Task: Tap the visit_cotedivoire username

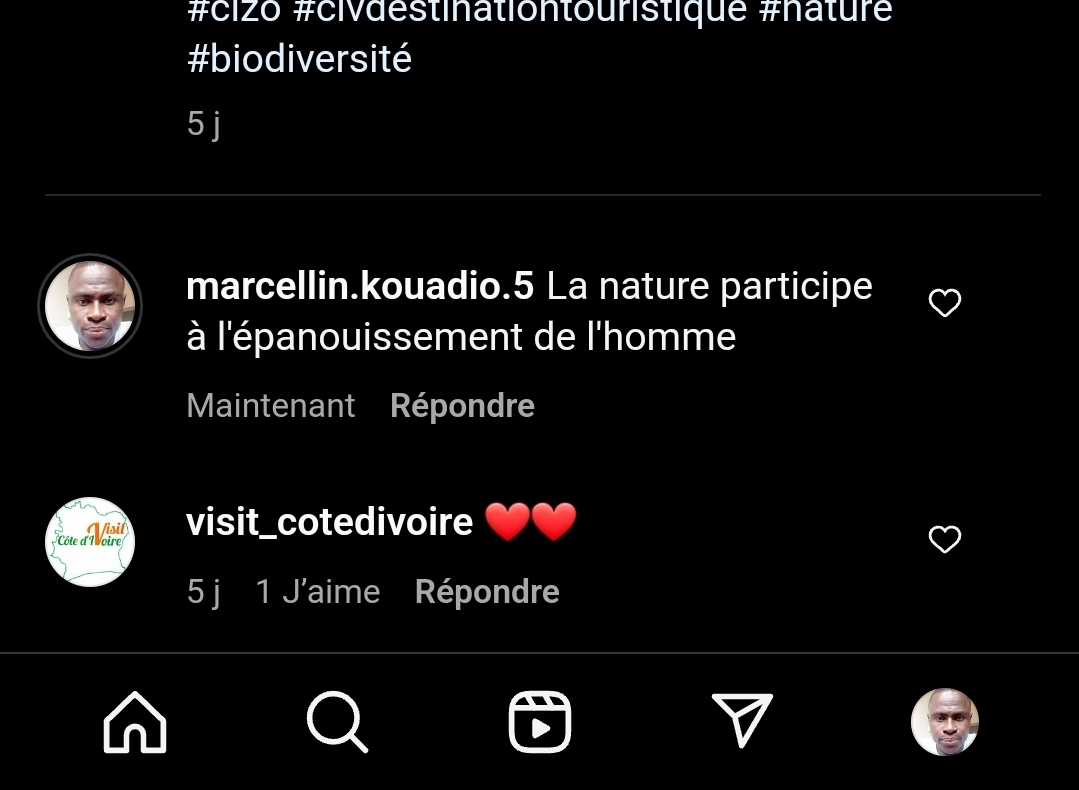Action: (x=329, y=522)
